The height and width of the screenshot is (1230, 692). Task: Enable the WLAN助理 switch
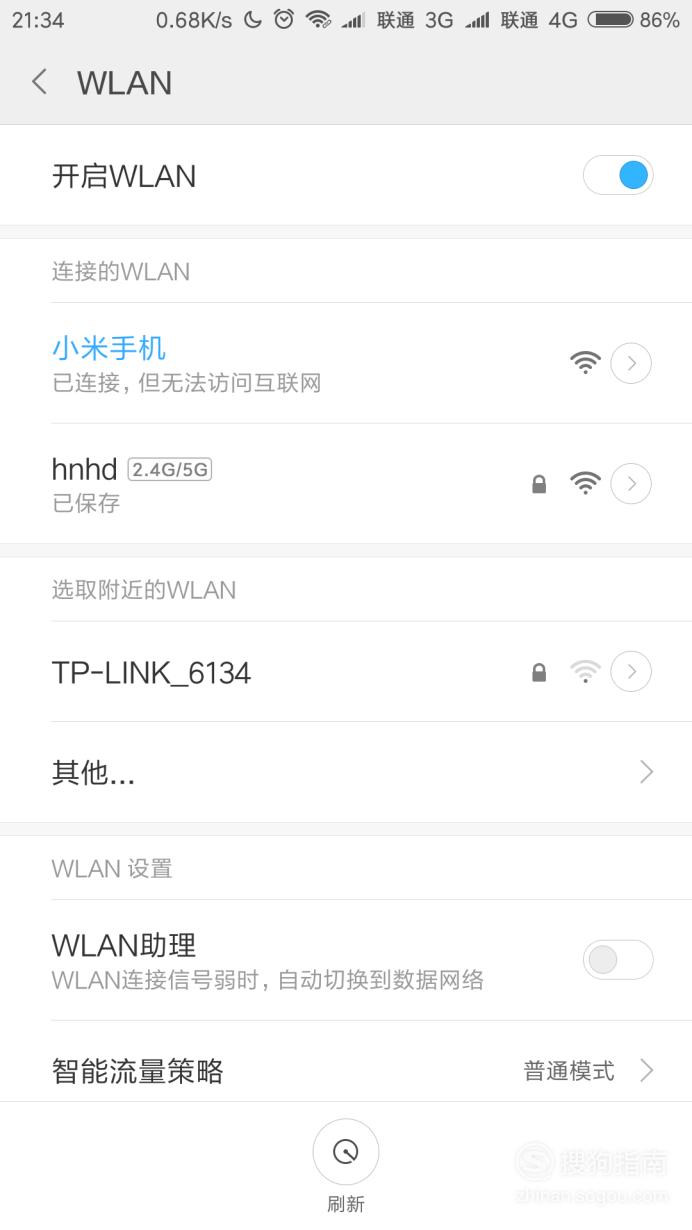[618, 960]
